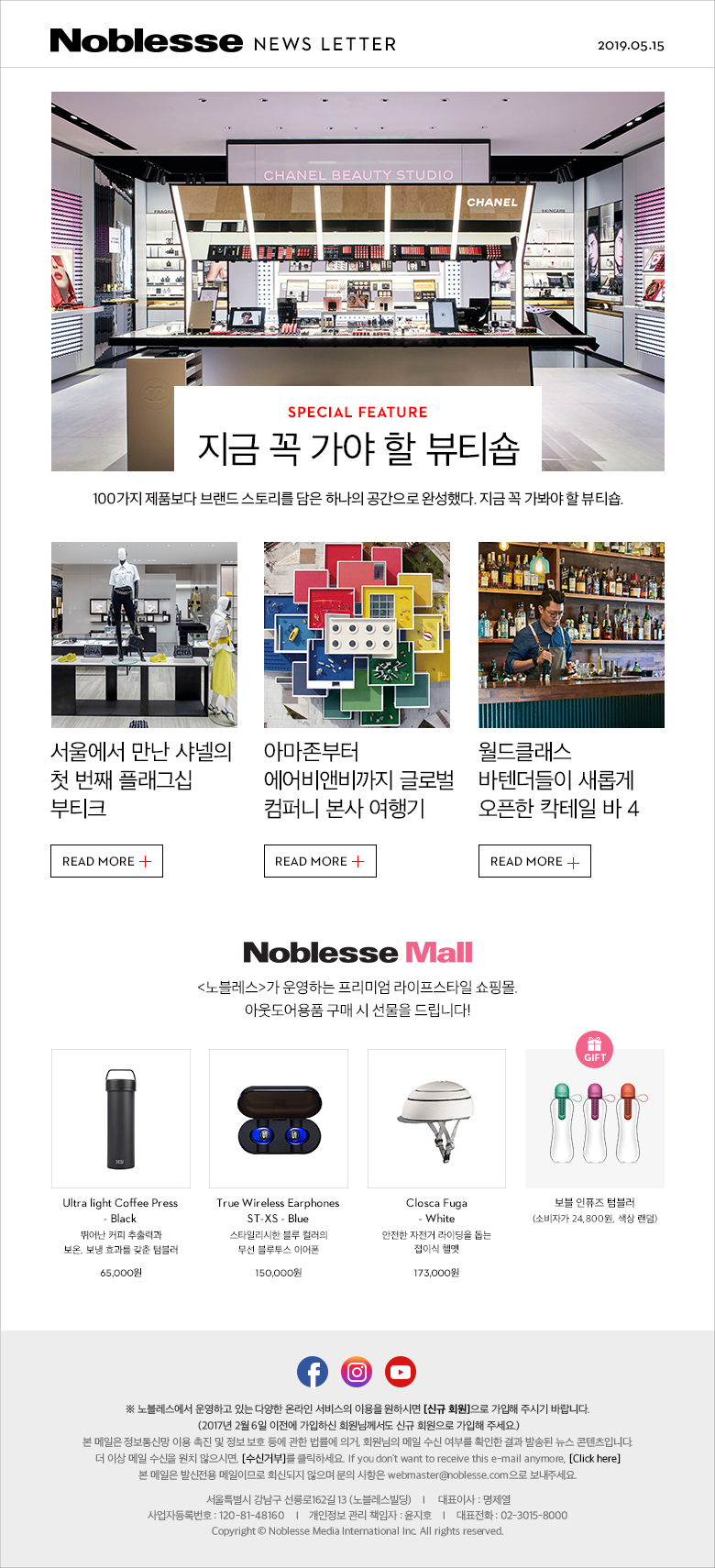715x1568 pixels.
Task: Tap the [신규 회원] sign-up link
Action: click(x=446, y=1408)
